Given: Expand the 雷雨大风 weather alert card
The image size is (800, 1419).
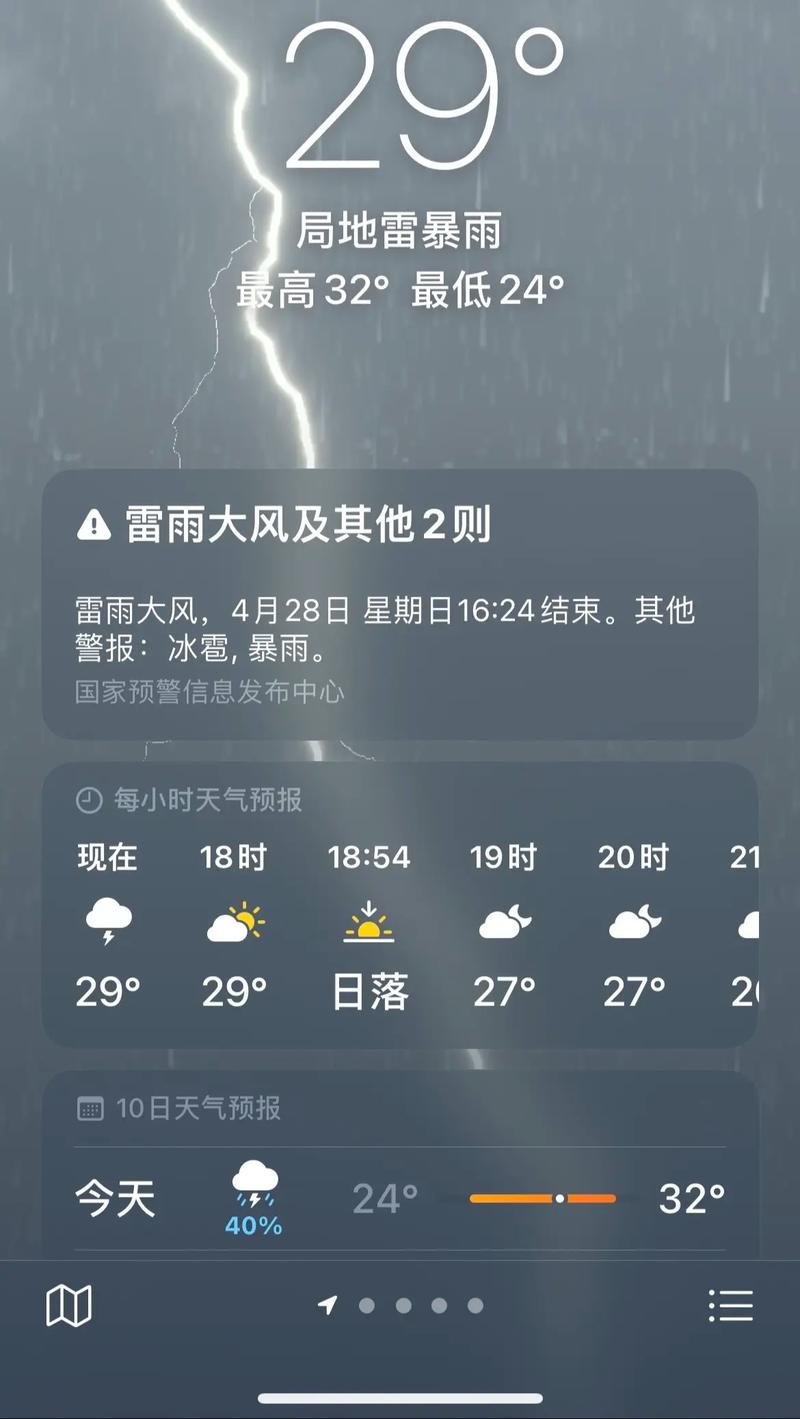Looking at the screenshot, I should [400, 600].
